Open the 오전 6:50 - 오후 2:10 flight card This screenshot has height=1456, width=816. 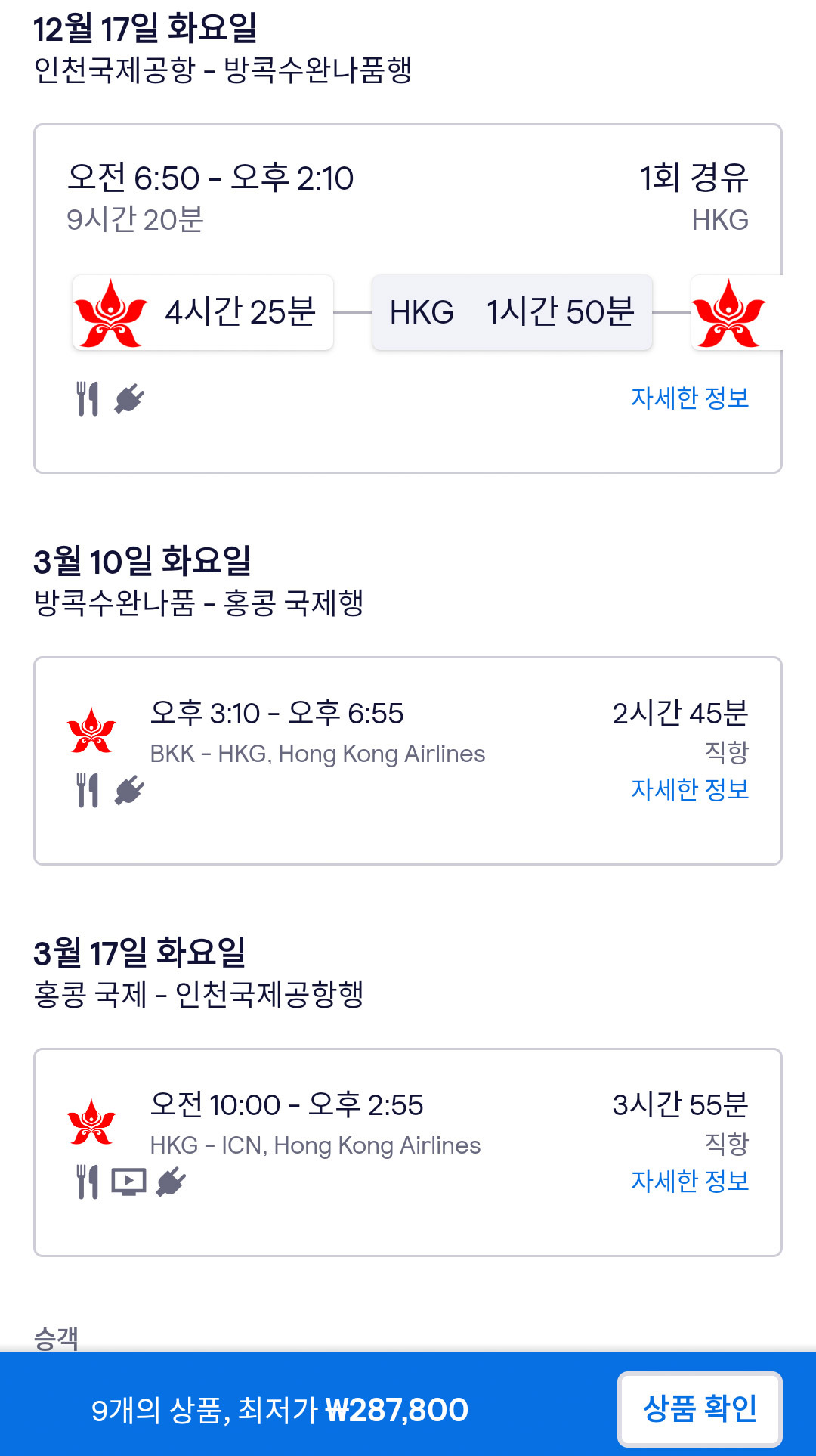pos(408,227)
